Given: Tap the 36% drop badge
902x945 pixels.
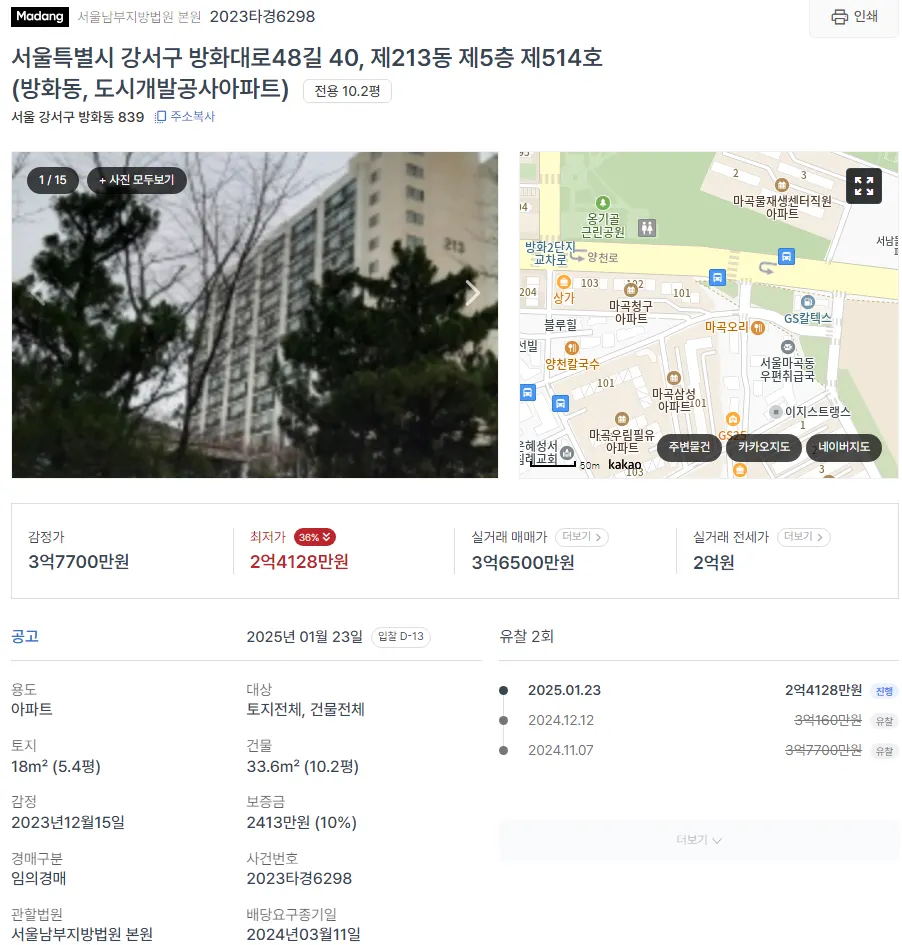Looking at the screenshot, I should [x=315, y=537].
